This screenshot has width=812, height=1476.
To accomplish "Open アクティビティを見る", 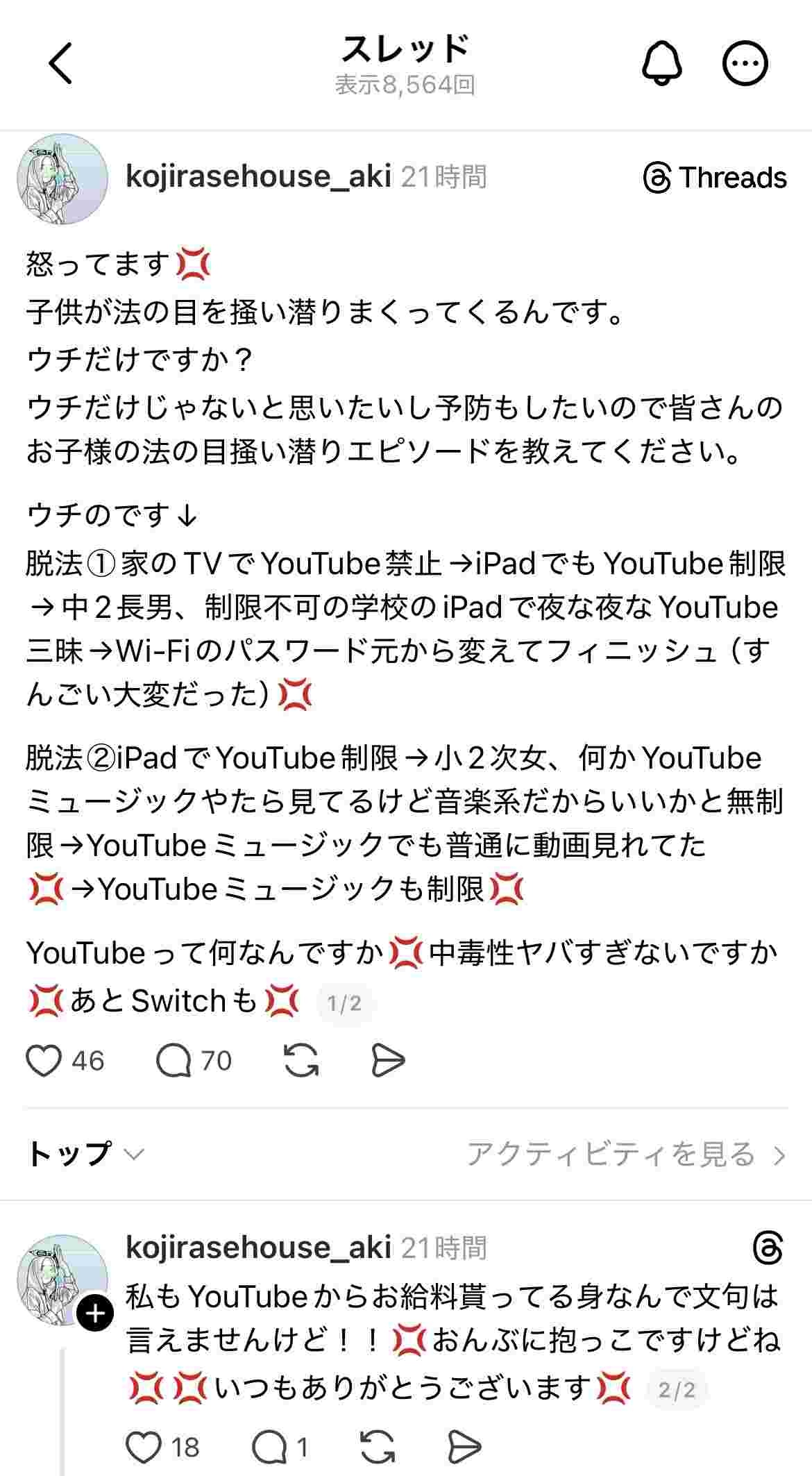I will pos(625,1154).
